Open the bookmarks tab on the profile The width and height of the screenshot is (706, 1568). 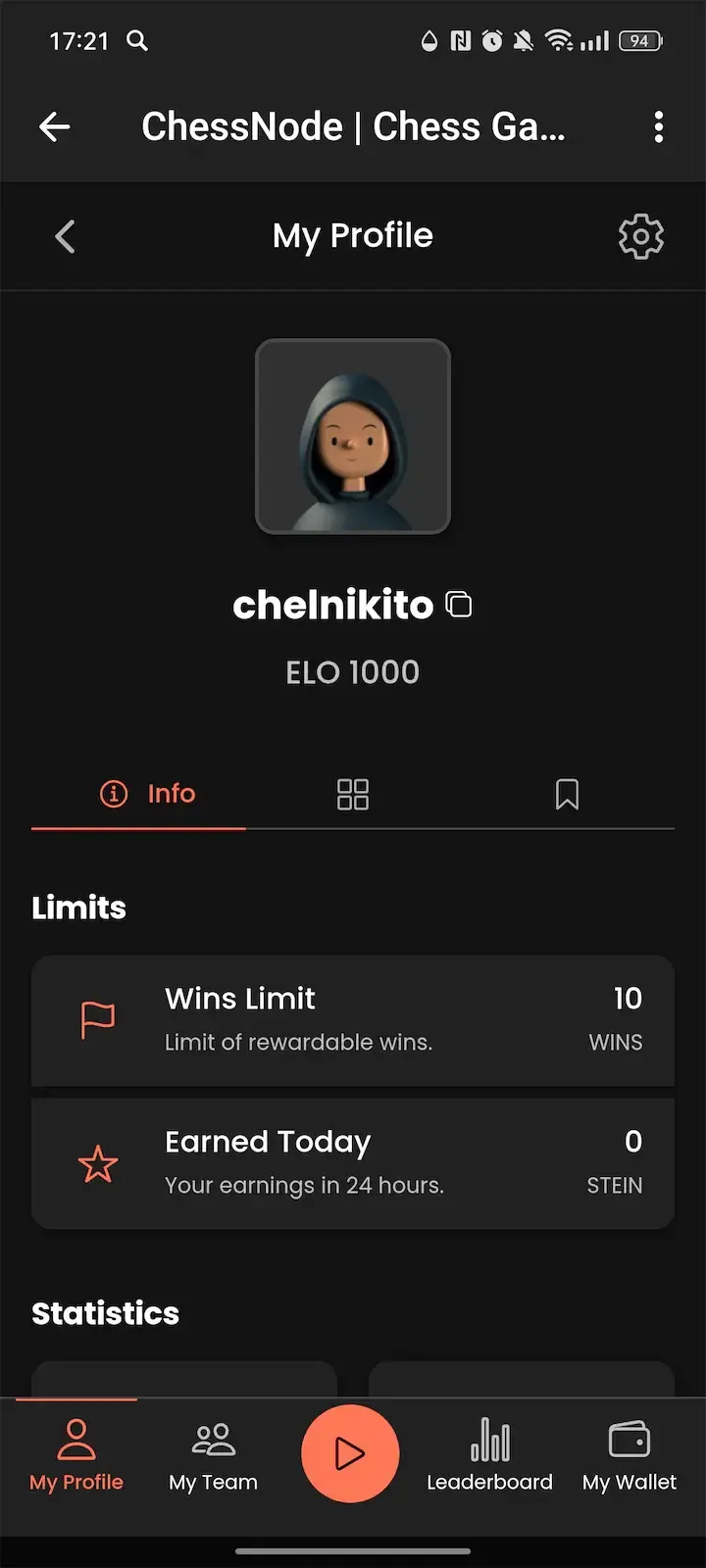click(x=567, y=794)
